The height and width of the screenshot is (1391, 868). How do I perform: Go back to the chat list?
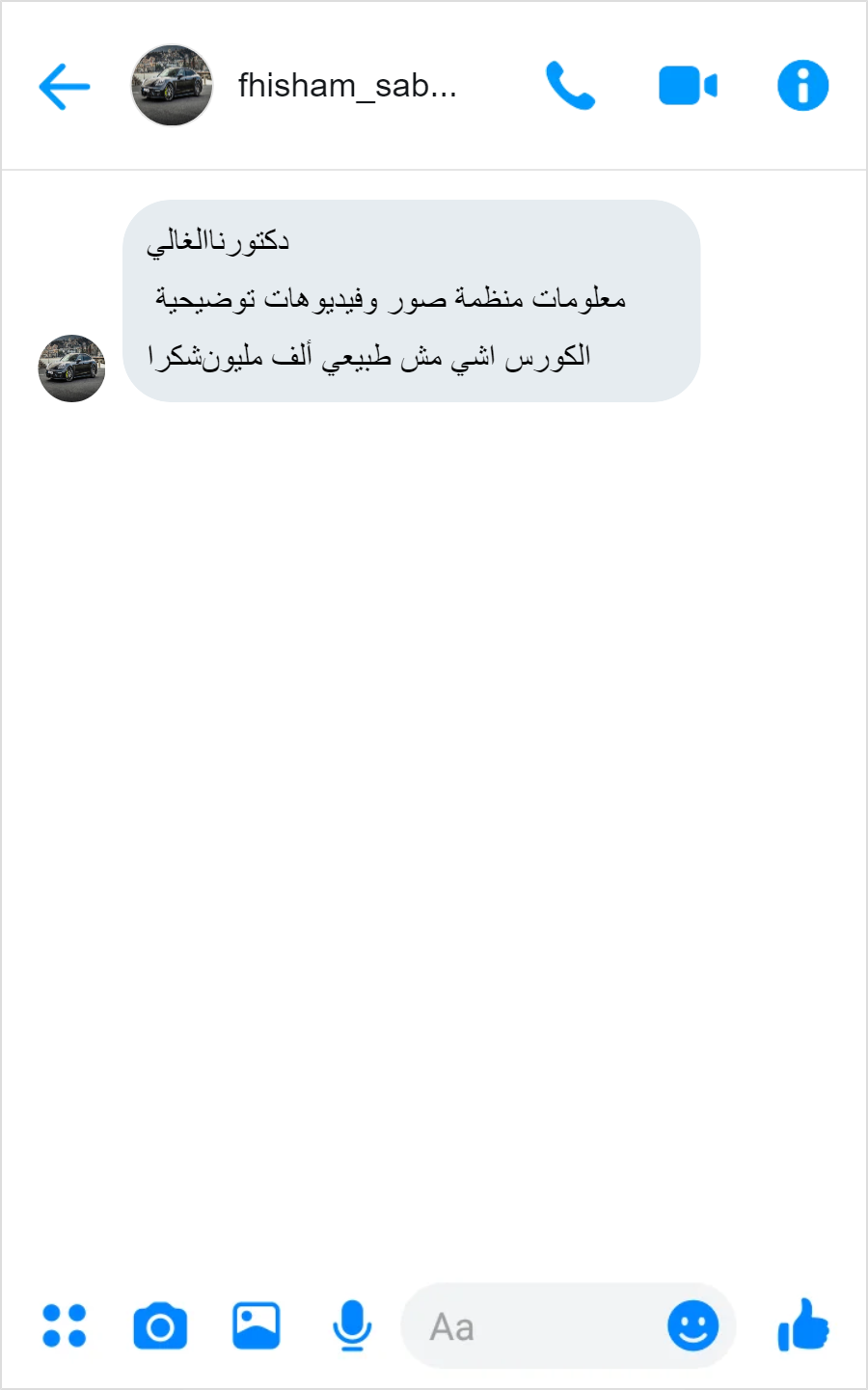tap(65, 86)
